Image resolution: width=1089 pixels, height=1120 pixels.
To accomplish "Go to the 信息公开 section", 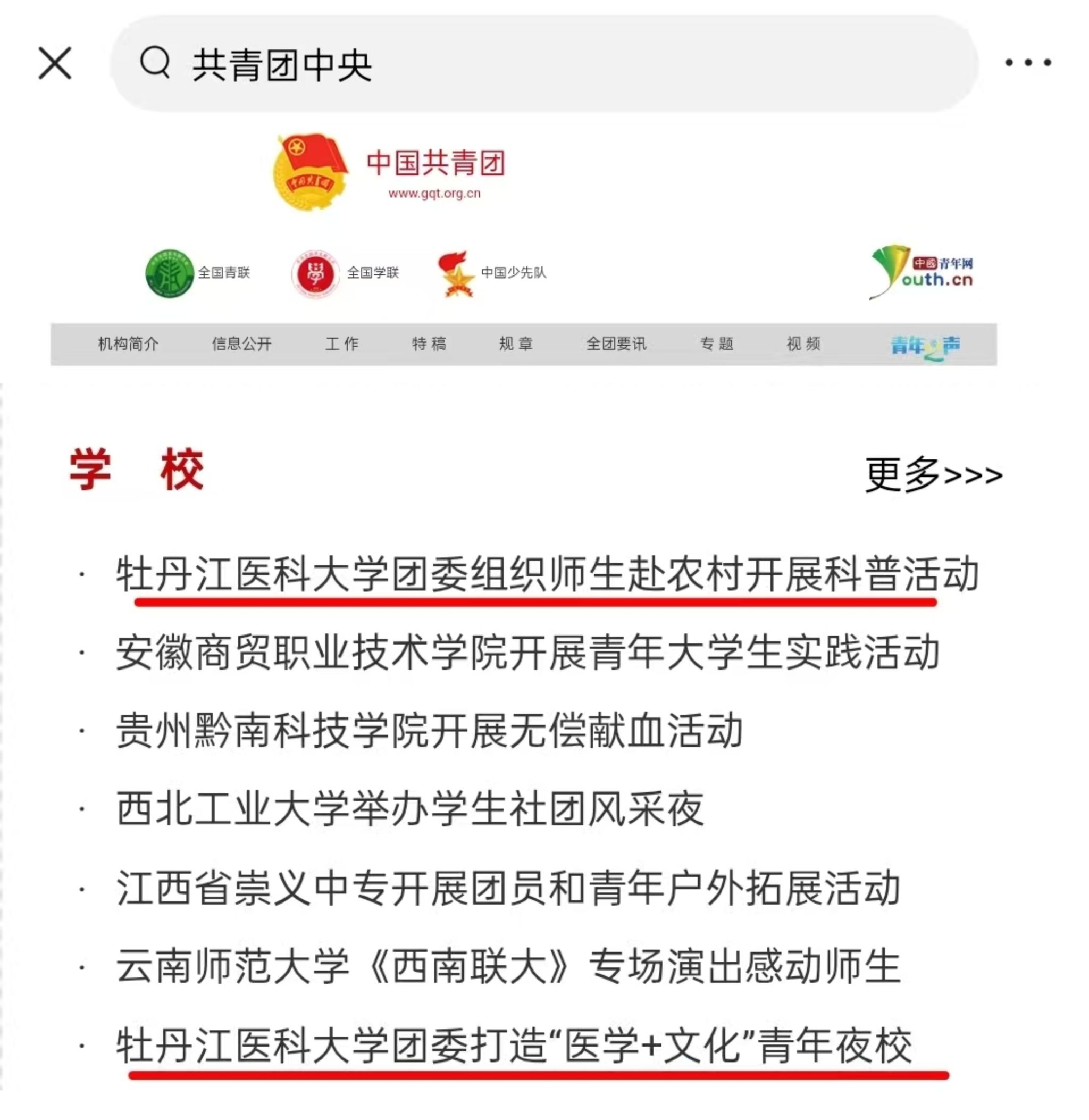I will click(241, 344).
